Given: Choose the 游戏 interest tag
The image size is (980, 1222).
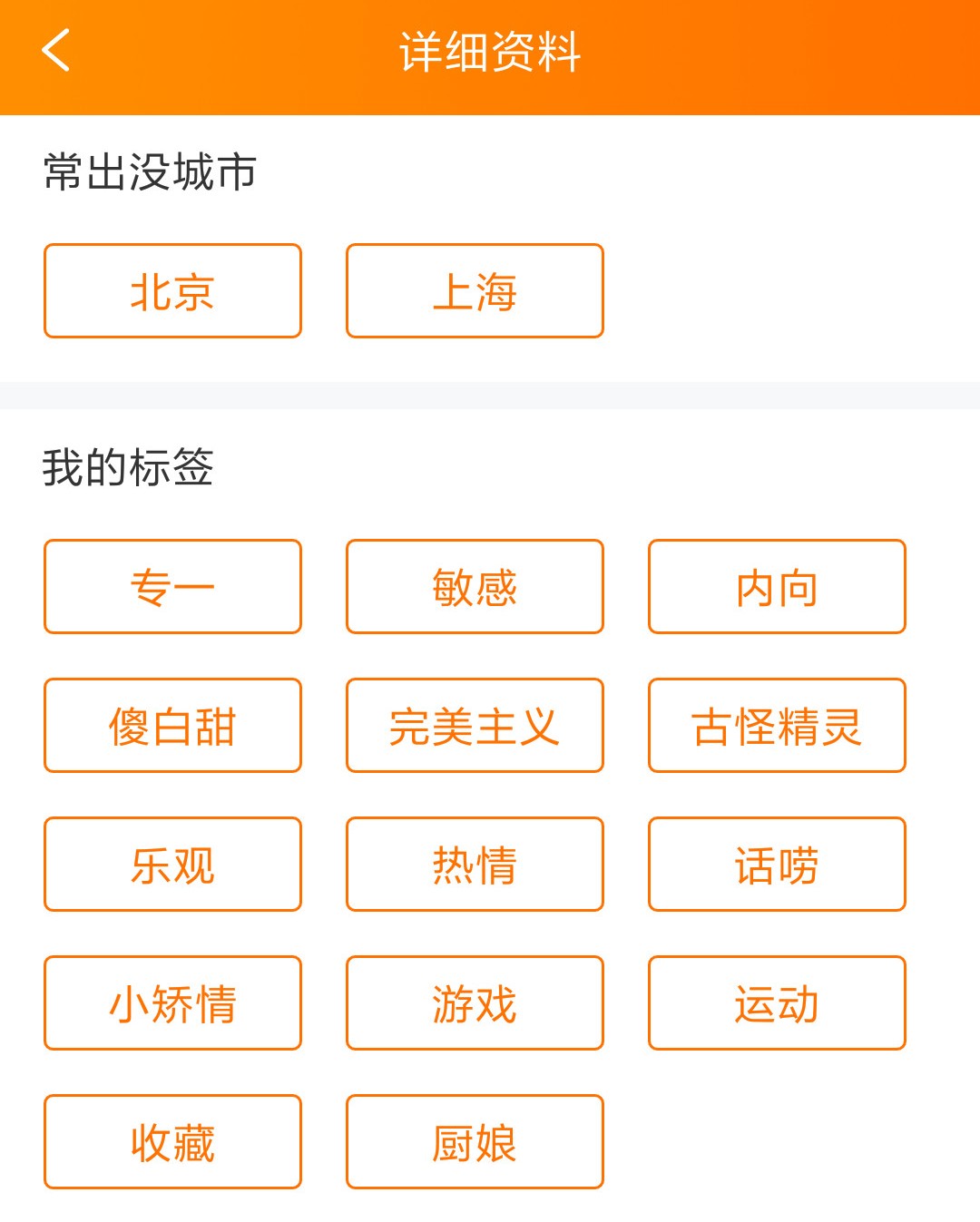Looking at the screenshot, I should pyautogui.click(x=475, y=1003).
